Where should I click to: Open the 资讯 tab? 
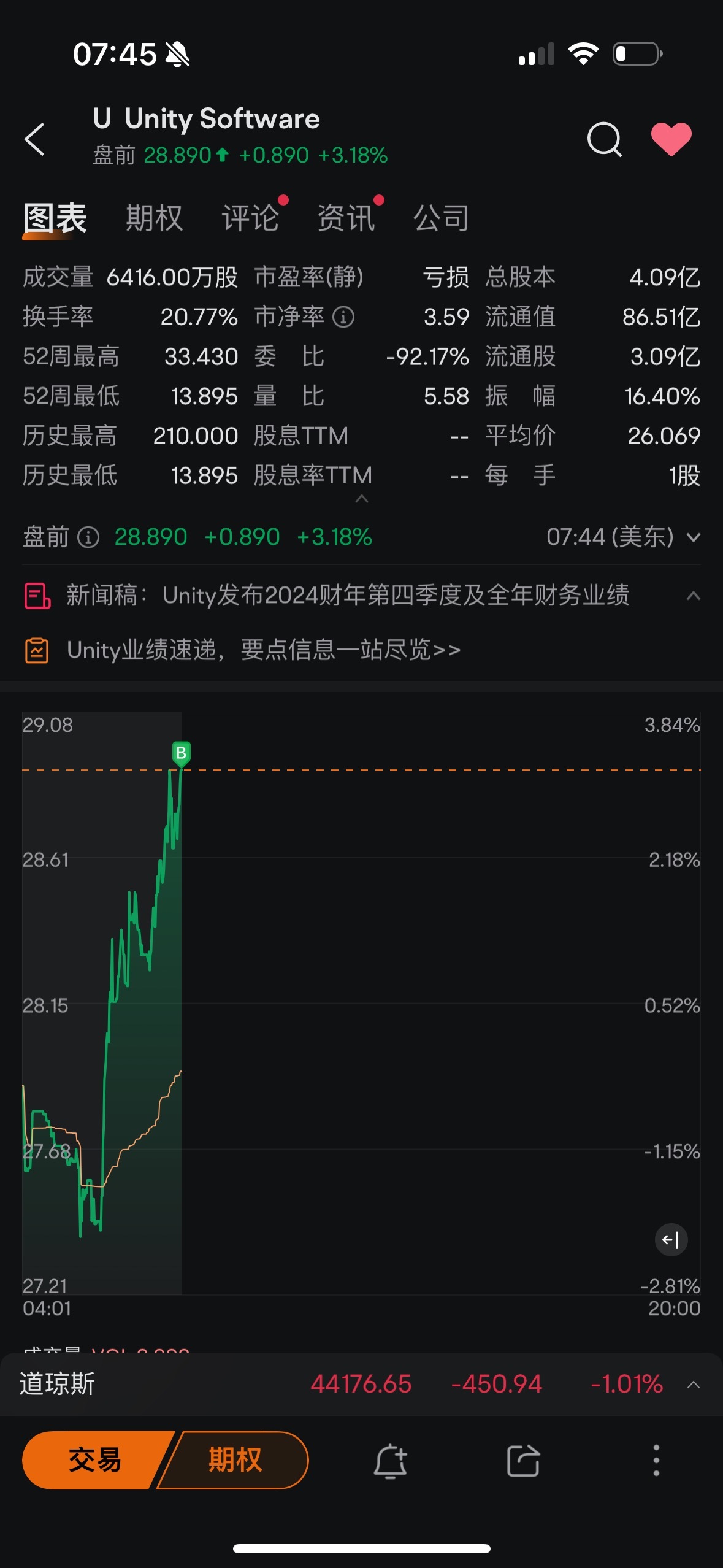point(346,218)
